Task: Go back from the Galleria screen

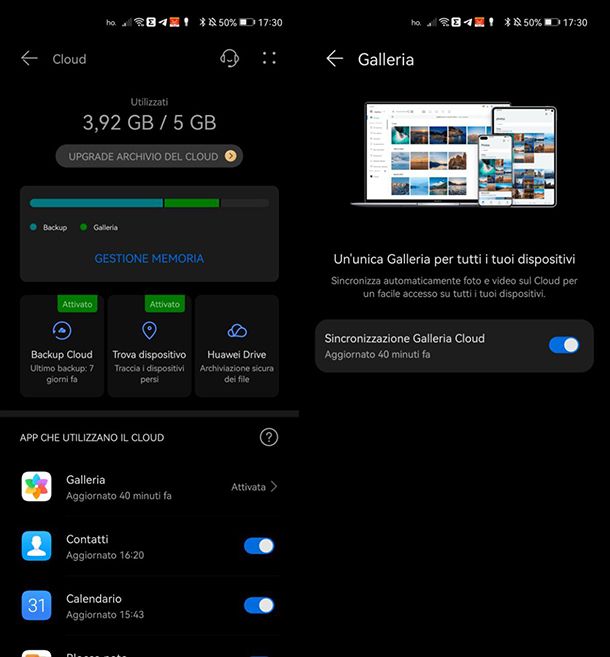Action: point(335,59)
